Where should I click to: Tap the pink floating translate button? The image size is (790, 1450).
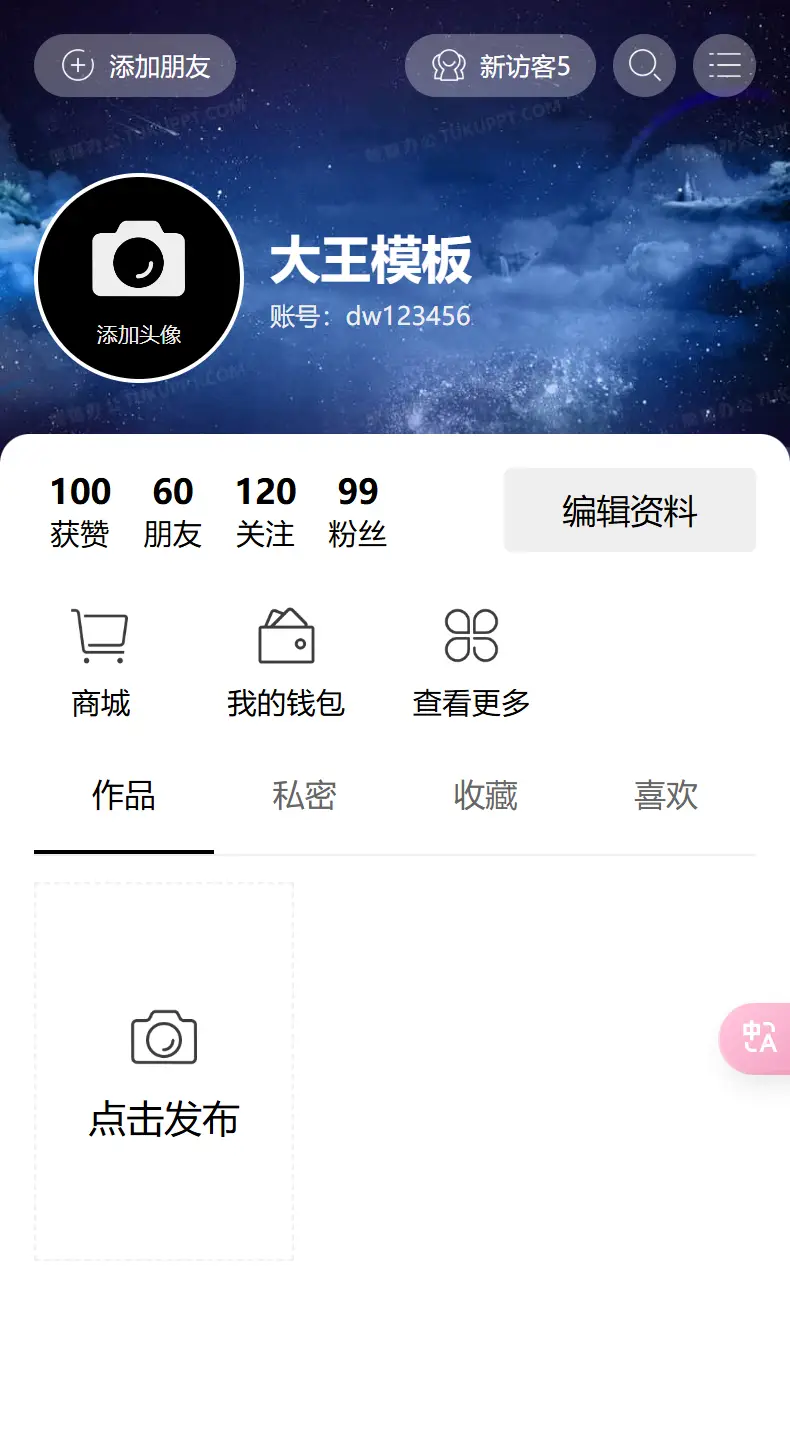click(758, 1038)
